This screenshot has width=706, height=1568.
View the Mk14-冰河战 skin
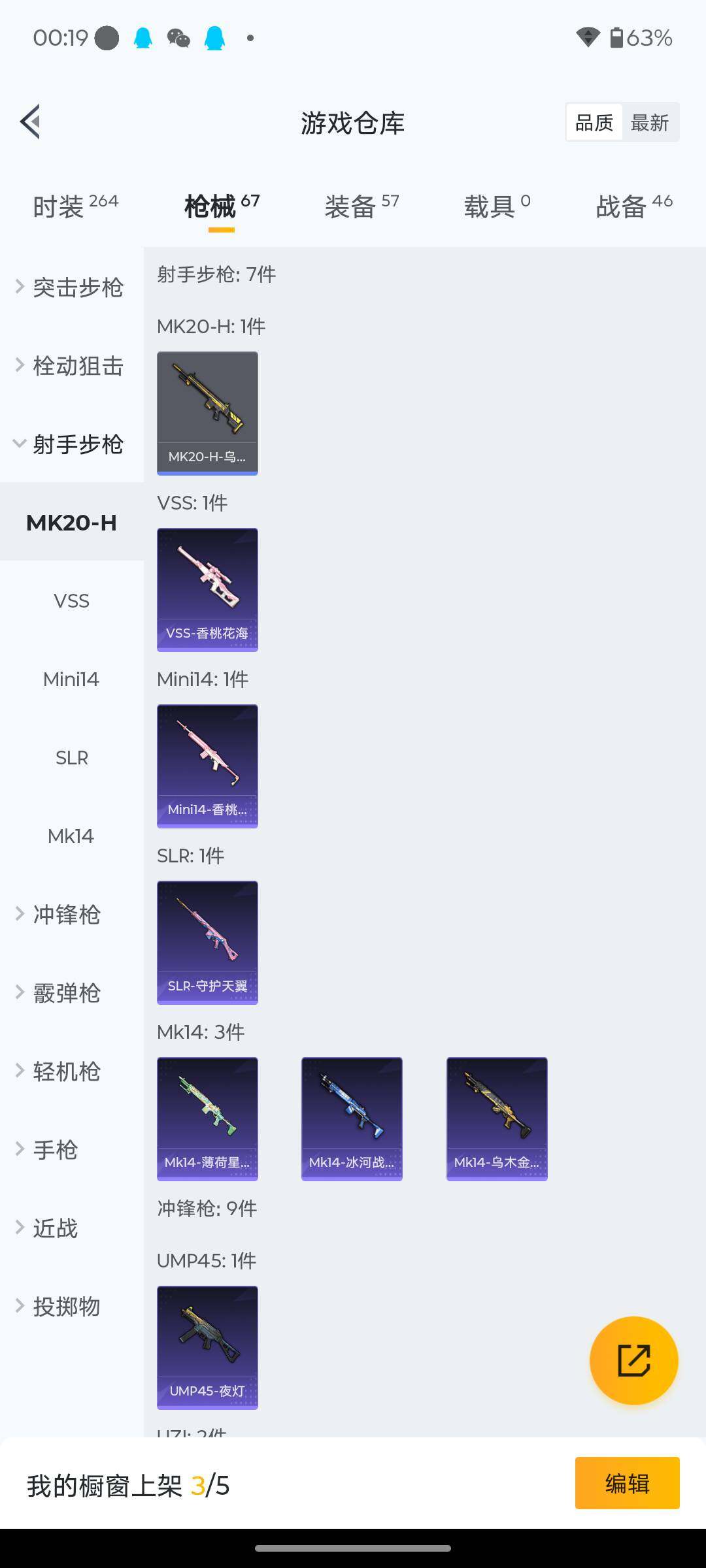[x=352, y=1119]
